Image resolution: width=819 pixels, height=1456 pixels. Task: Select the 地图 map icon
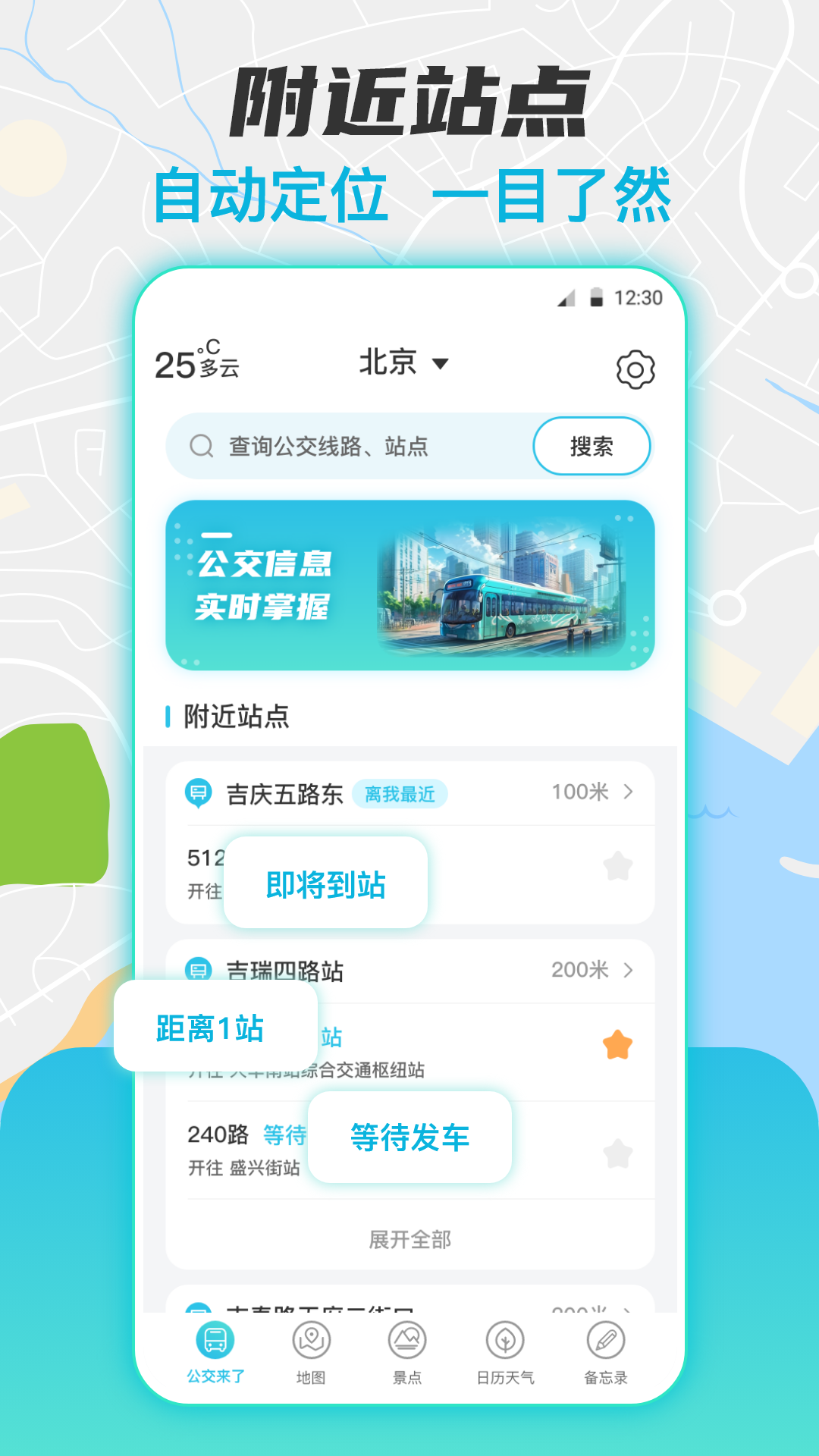(x=312, y=1341)
